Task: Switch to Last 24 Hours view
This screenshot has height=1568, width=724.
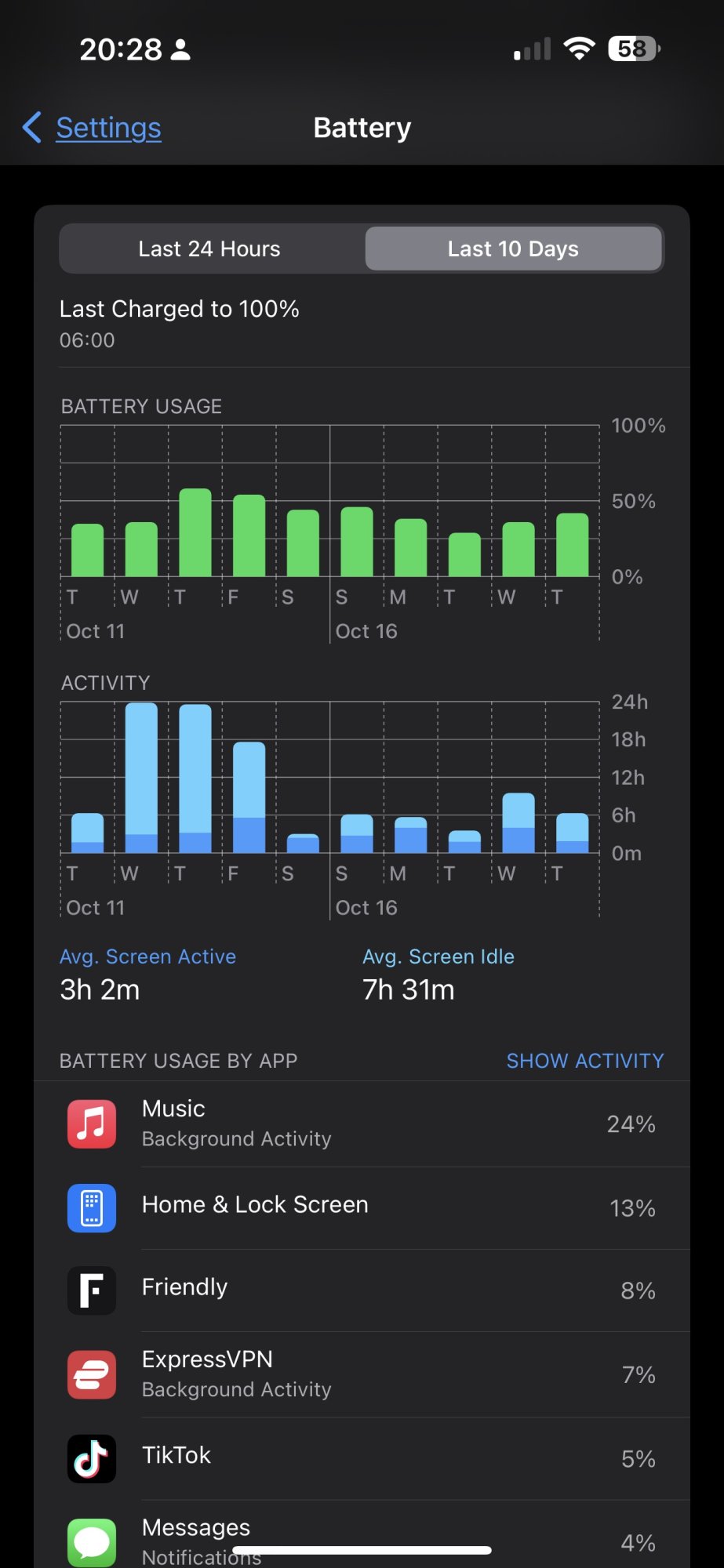Action: (209, 249)
